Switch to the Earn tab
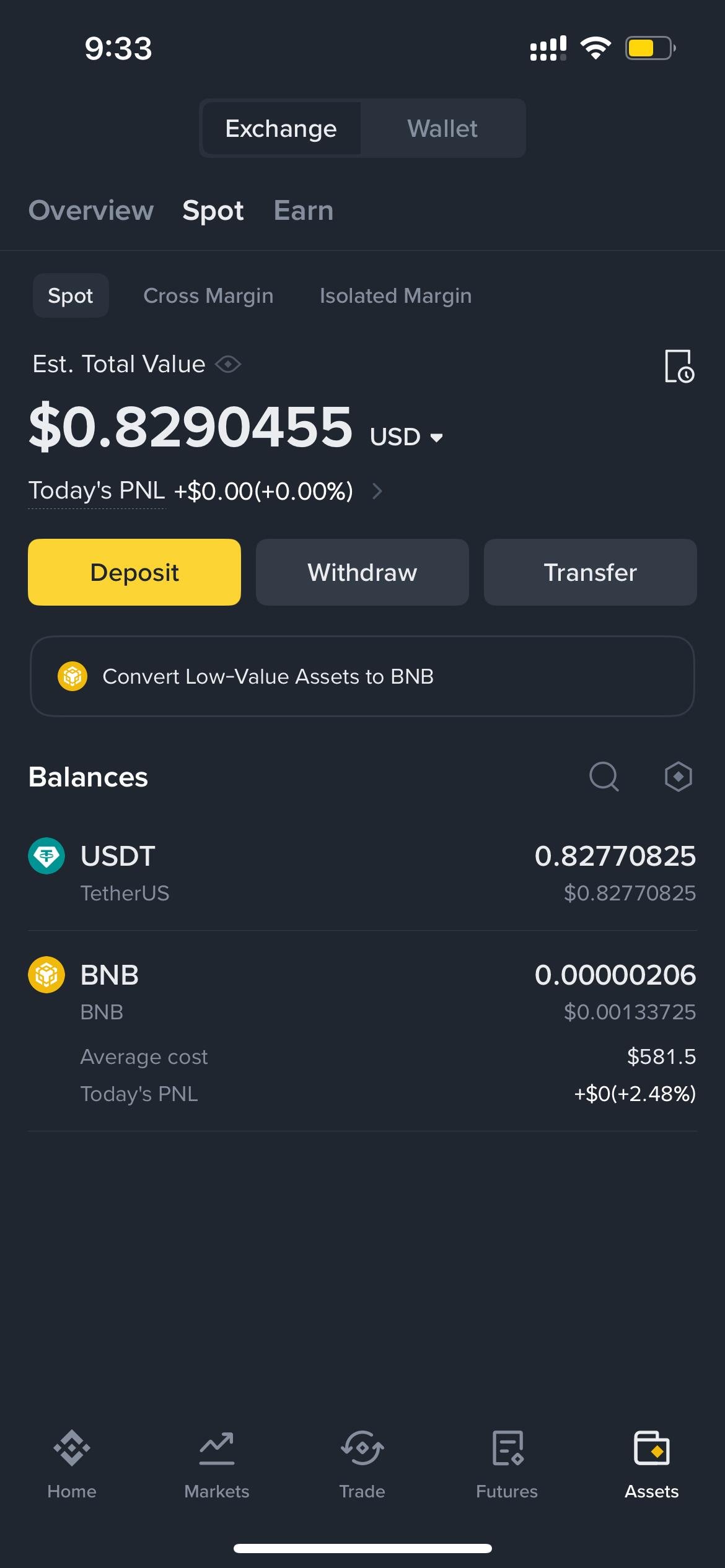The height and width of the screenshot is (1568, 725). point(304,211)
